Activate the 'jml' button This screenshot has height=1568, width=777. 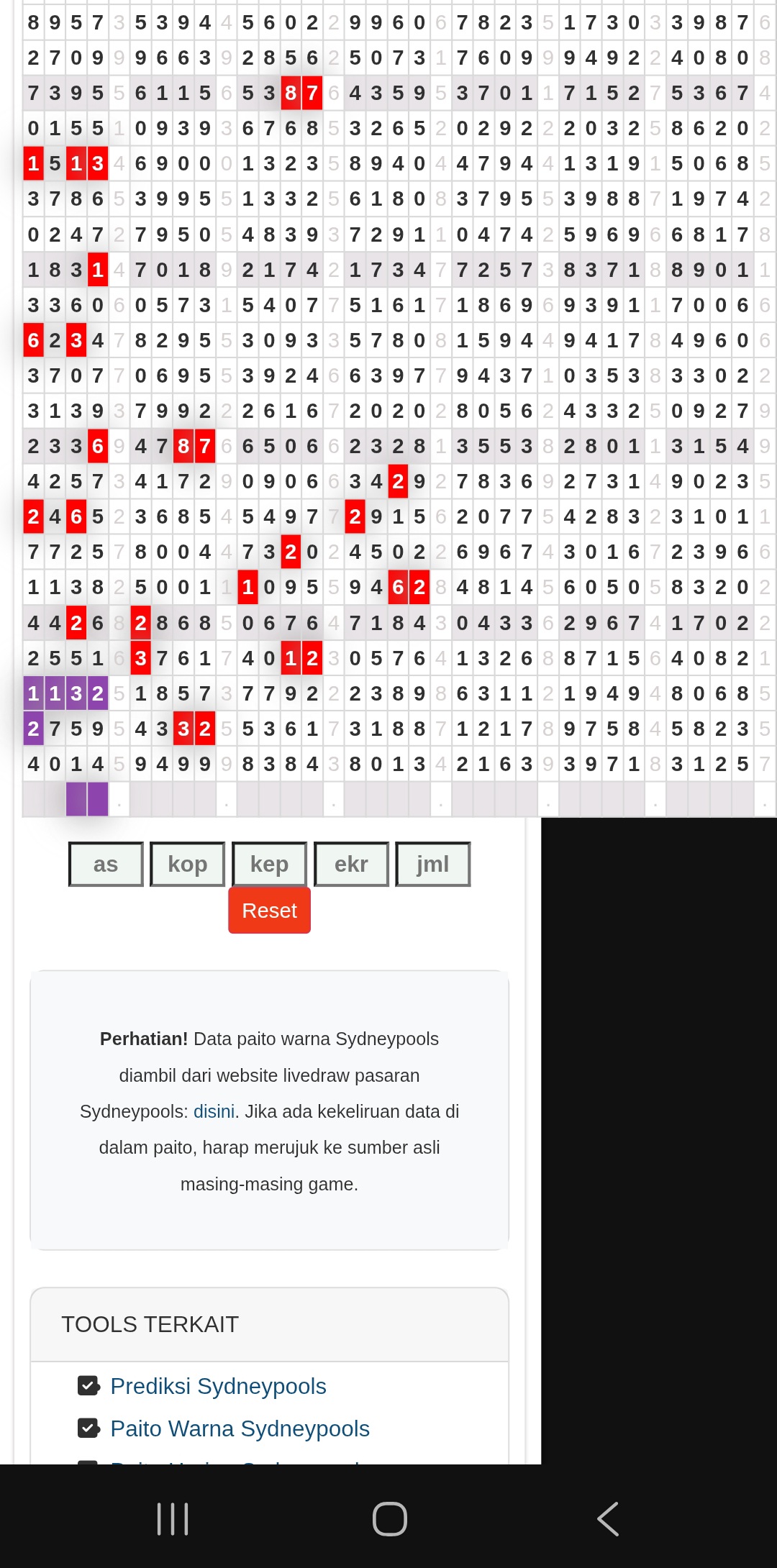pos(432,864)
